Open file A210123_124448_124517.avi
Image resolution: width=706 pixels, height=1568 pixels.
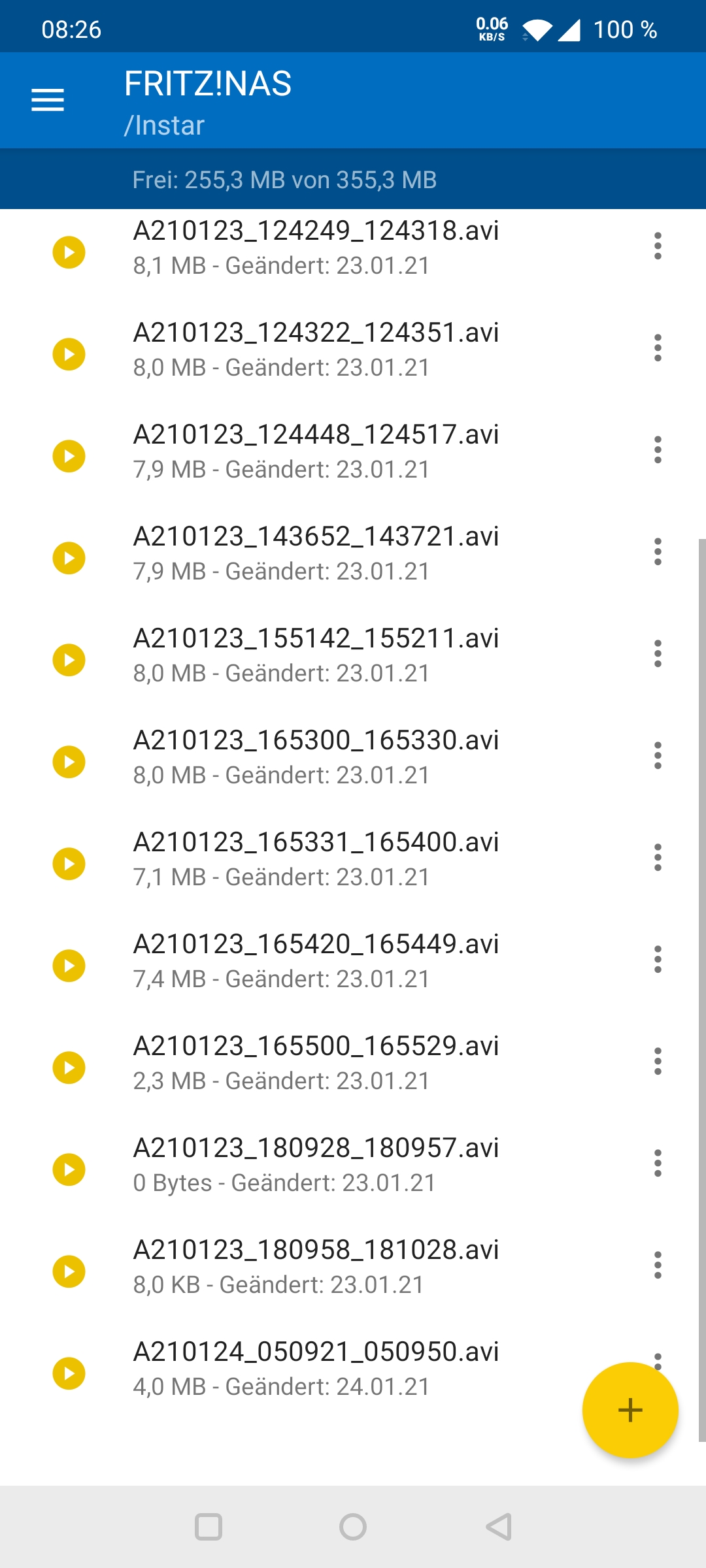coord(316,451)
